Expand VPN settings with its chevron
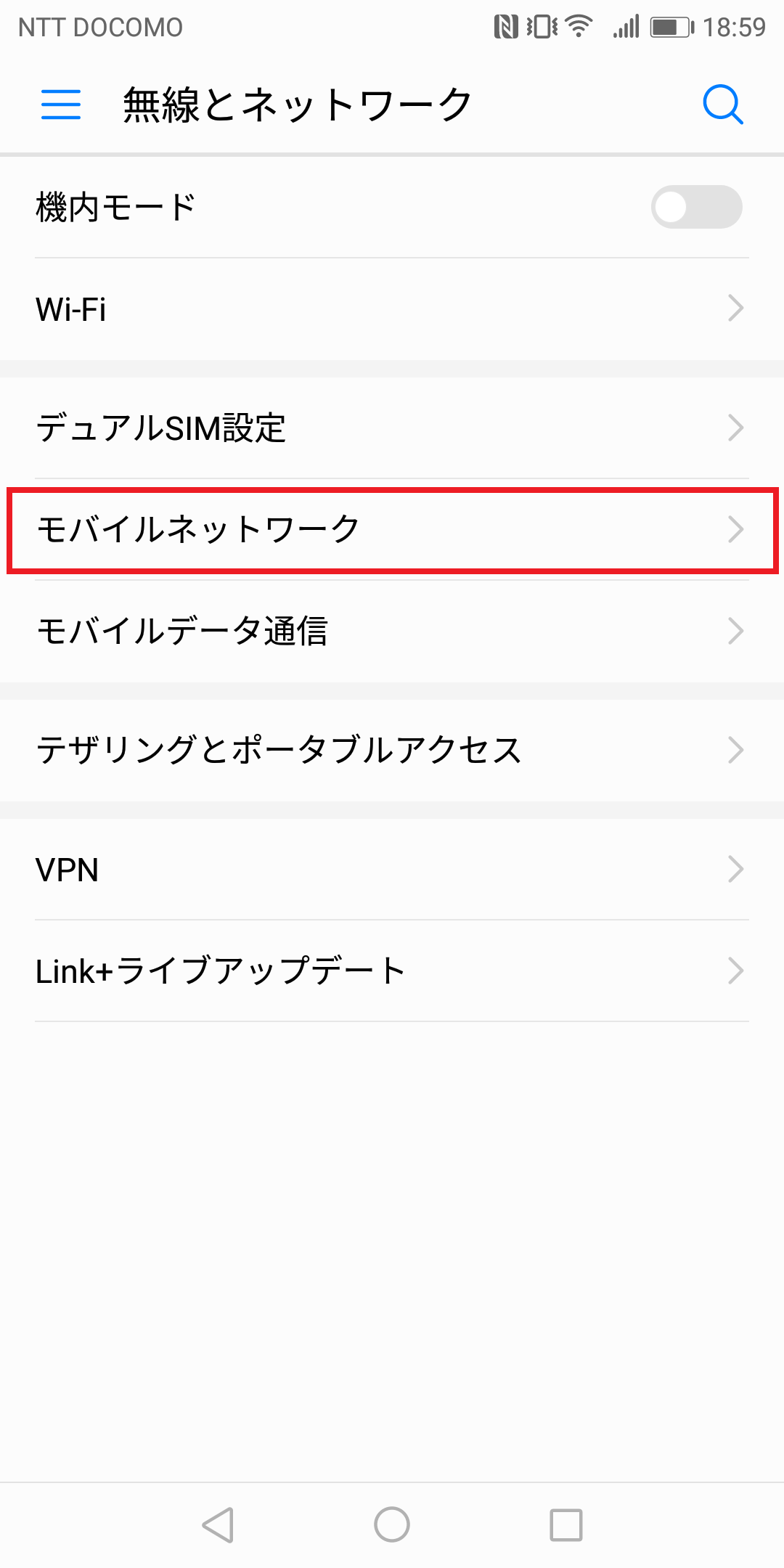 [x=735, y=869]
